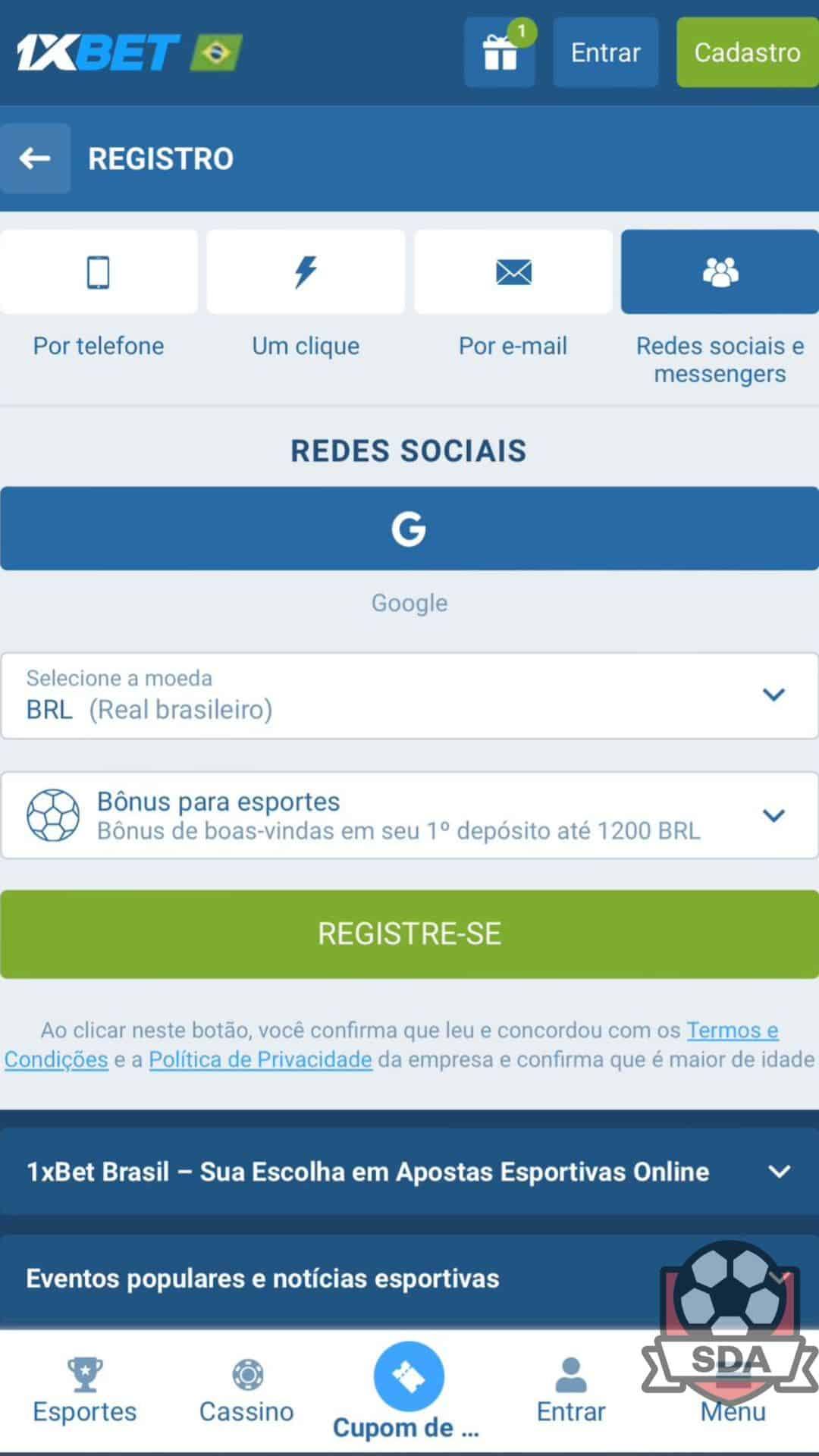This screenshot has width=819, height=1456.
Task: Tap Entrar in the bottom navigation
Action: click(571, 1391)
